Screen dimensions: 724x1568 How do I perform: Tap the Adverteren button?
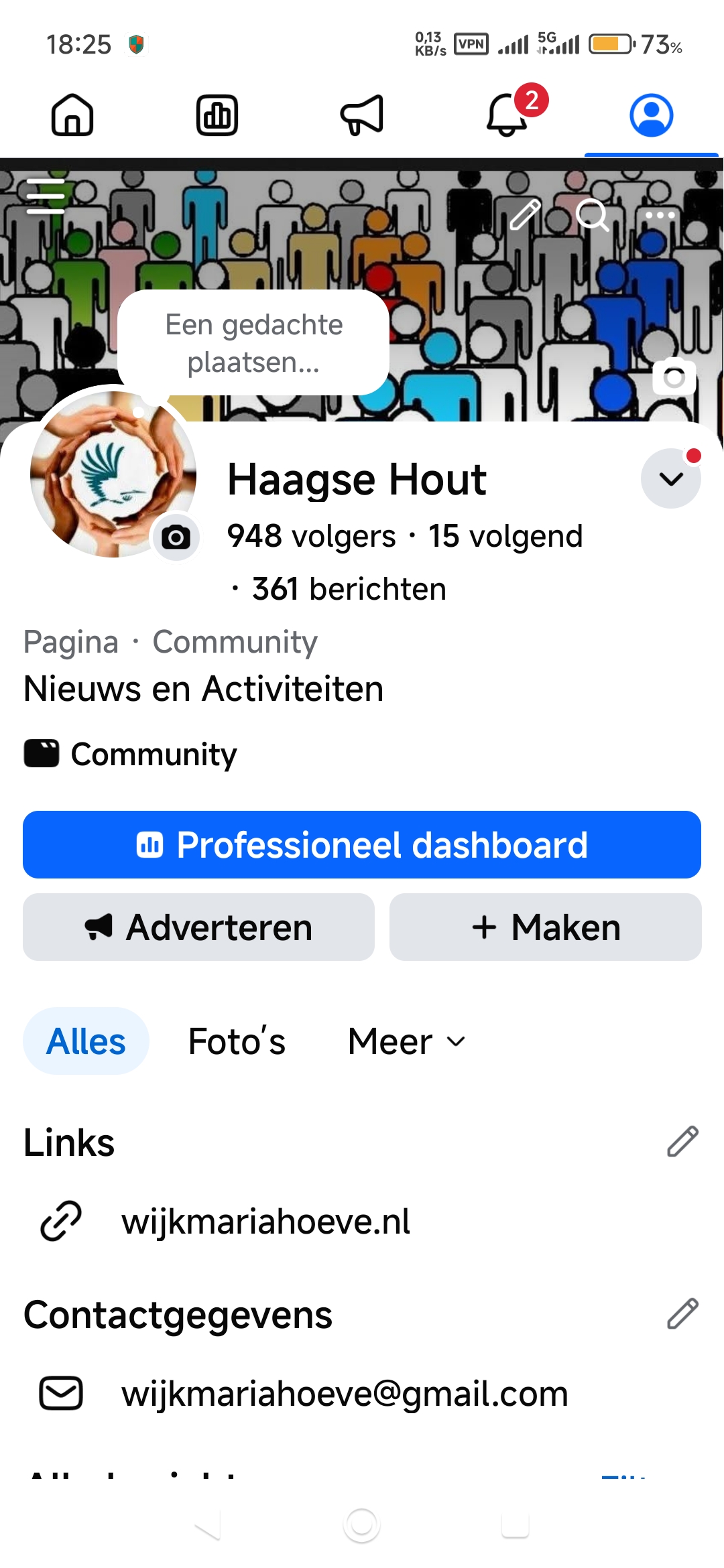pos(198,927)
